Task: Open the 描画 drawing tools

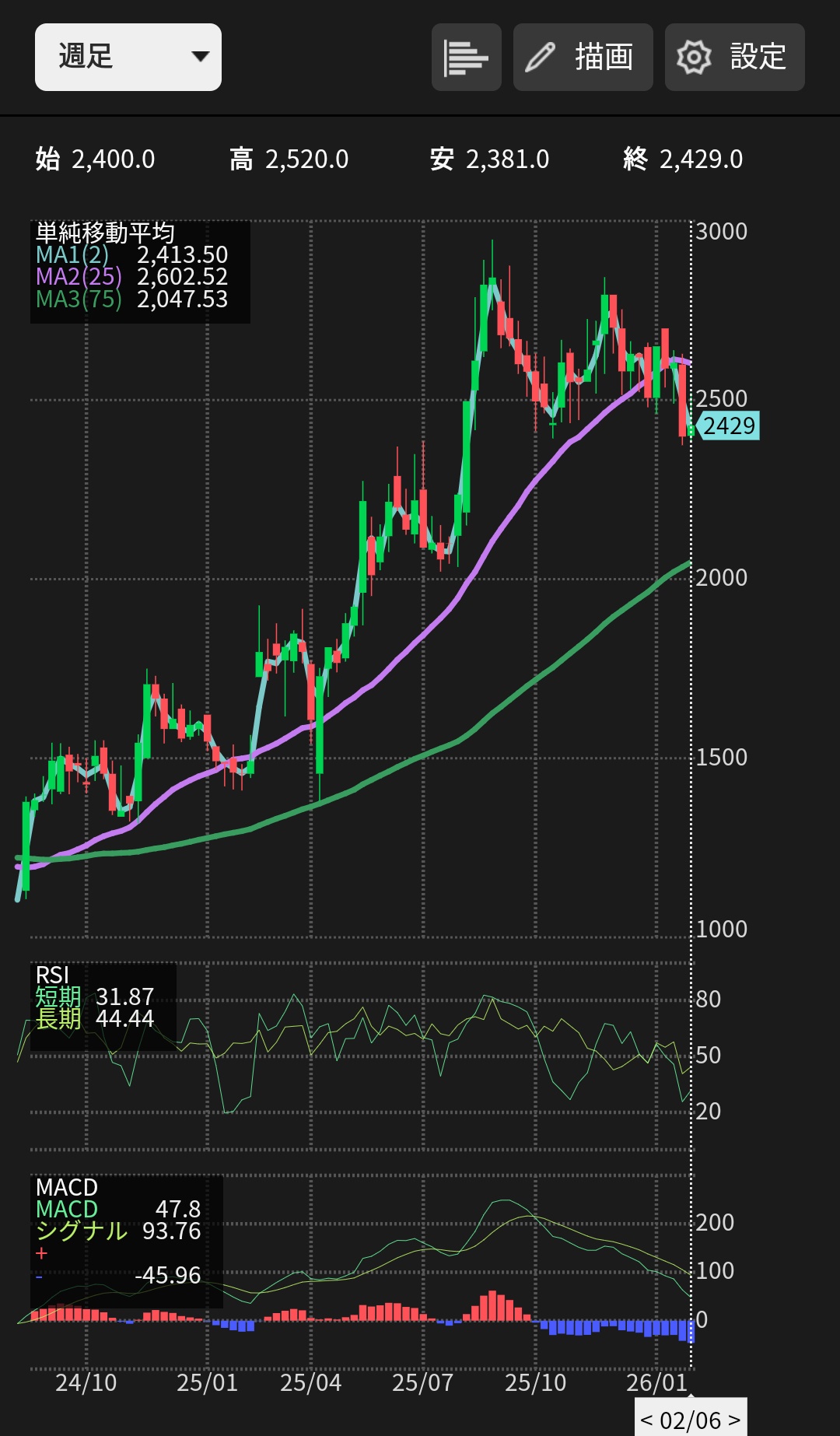Action: pos(583,57)
